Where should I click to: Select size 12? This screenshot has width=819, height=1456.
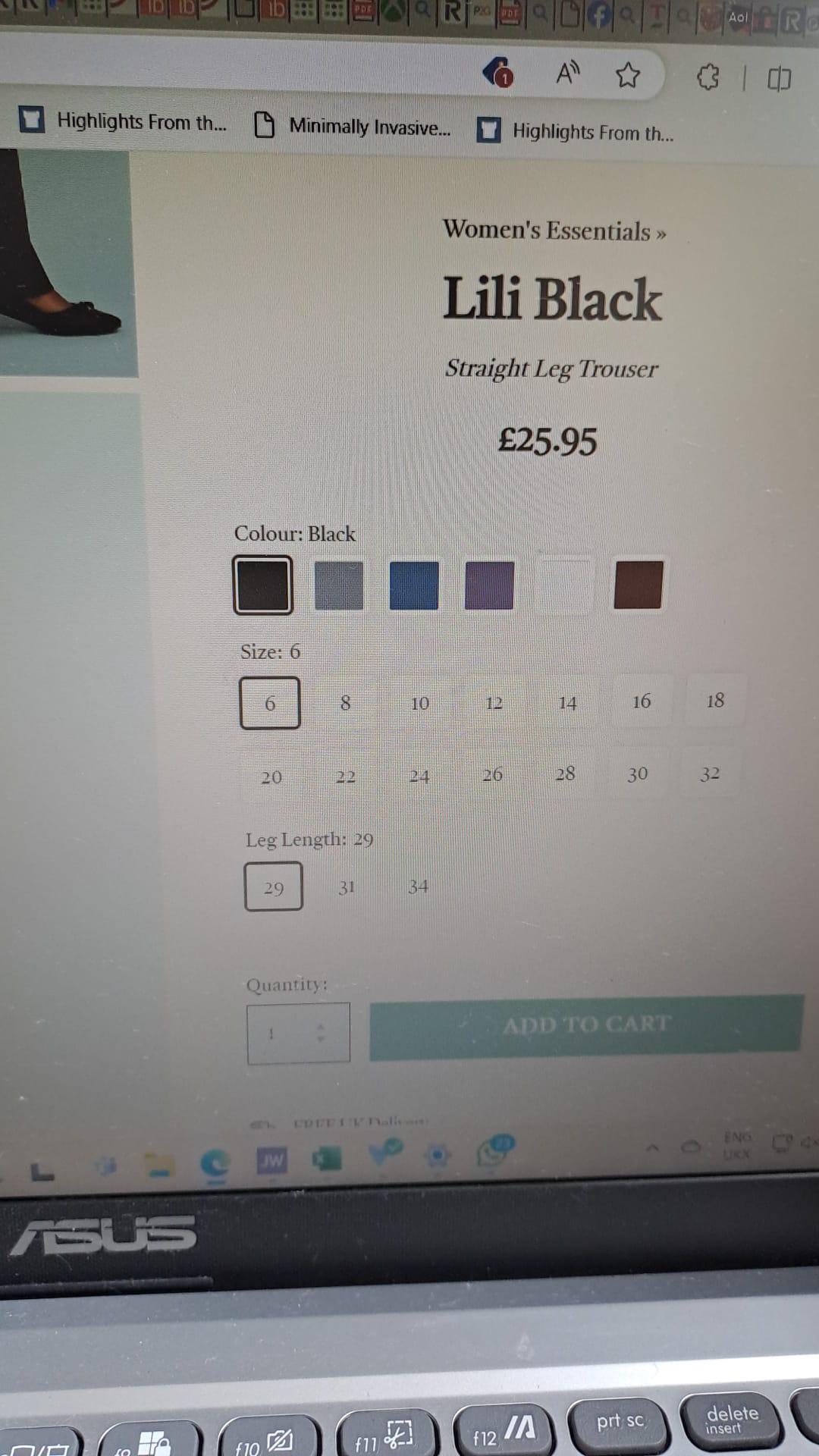click(494, 702)
